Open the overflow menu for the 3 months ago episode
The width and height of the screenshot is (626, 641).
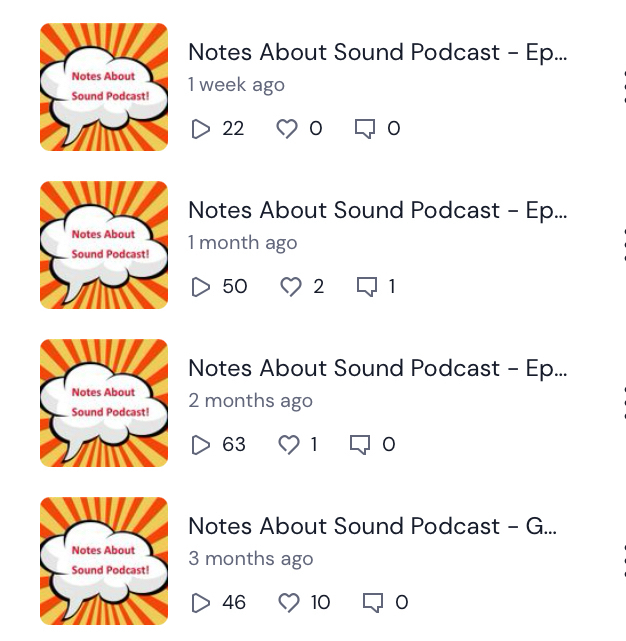[x=623, y=562]
